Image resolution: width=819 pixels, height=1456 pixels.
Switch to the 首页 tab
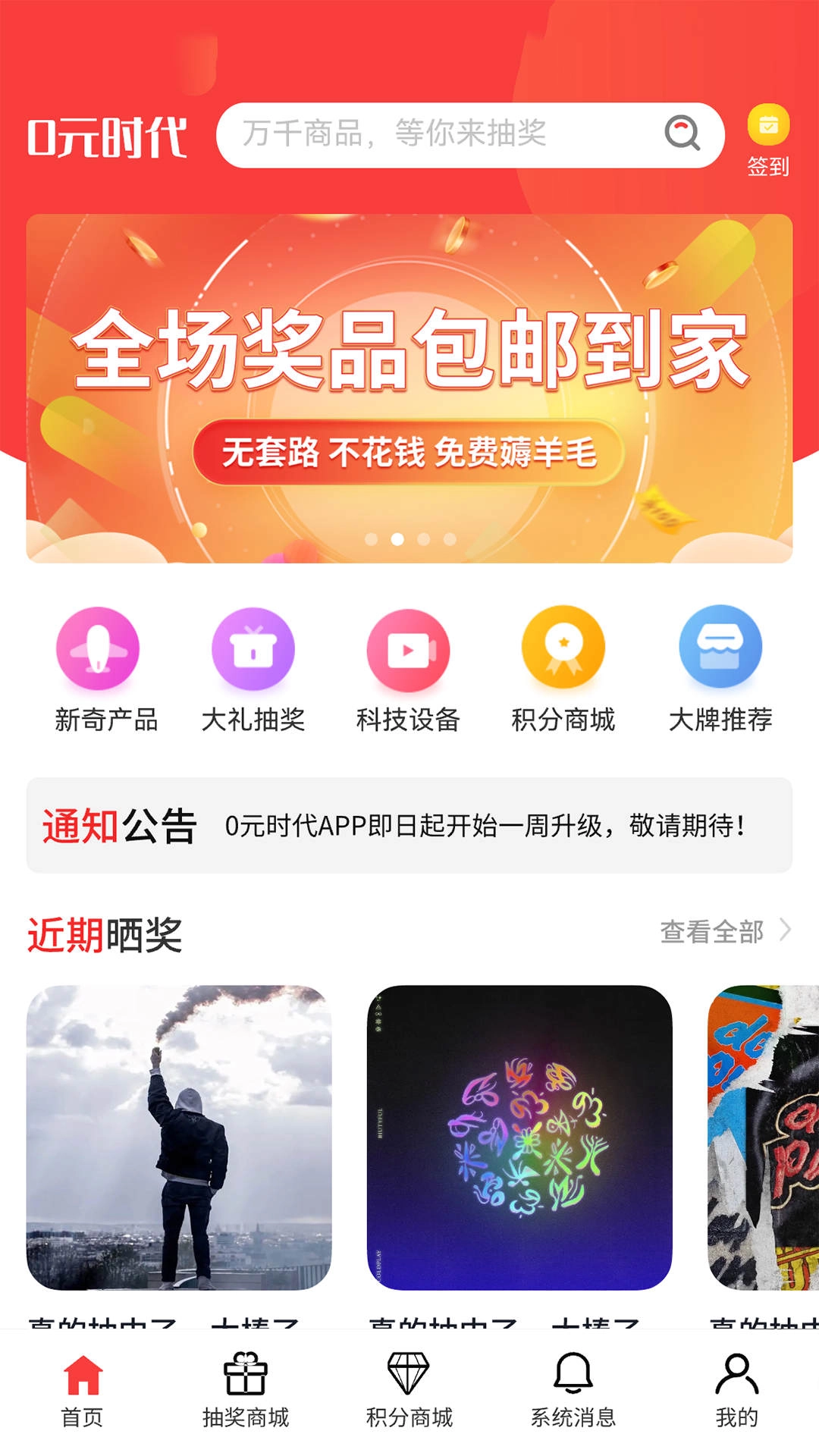click(x=83, y=1395)
